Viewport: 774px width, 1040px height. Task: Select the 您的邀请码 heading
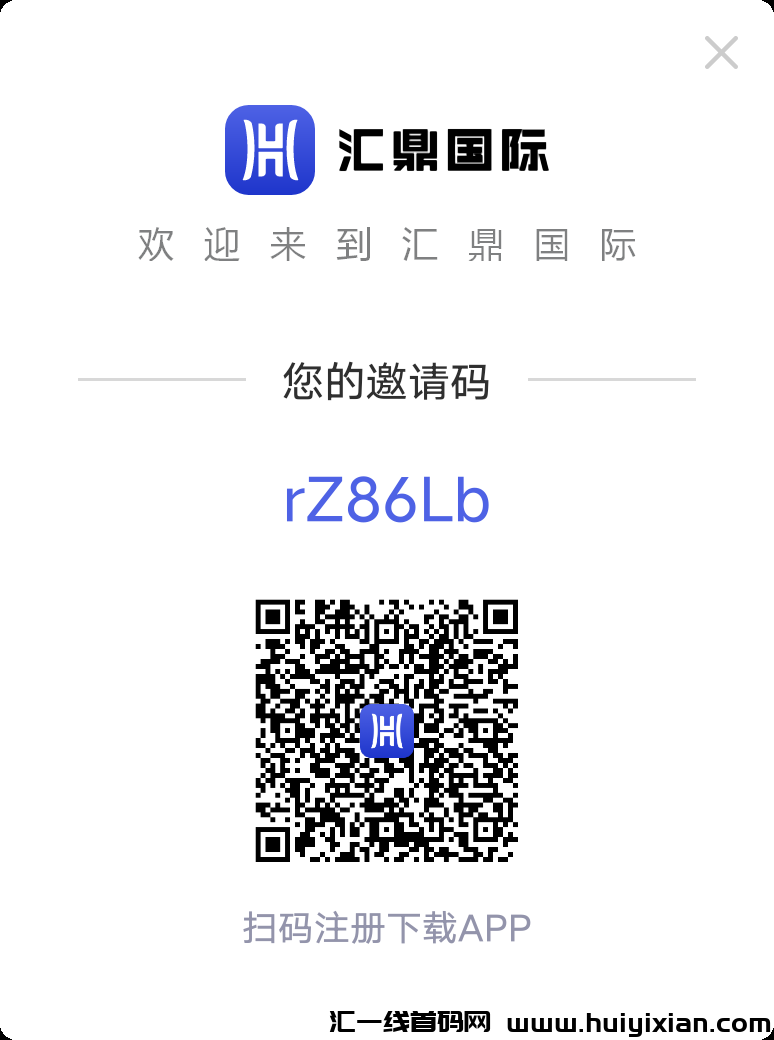click(x=387, y=380)
